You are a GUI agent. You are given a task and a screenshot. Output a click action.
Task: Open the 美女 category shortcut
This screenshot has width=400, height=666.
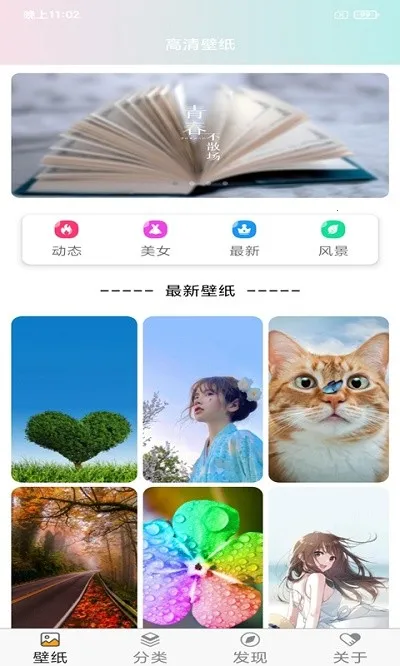pyautogui.click(x=155, y=239)
